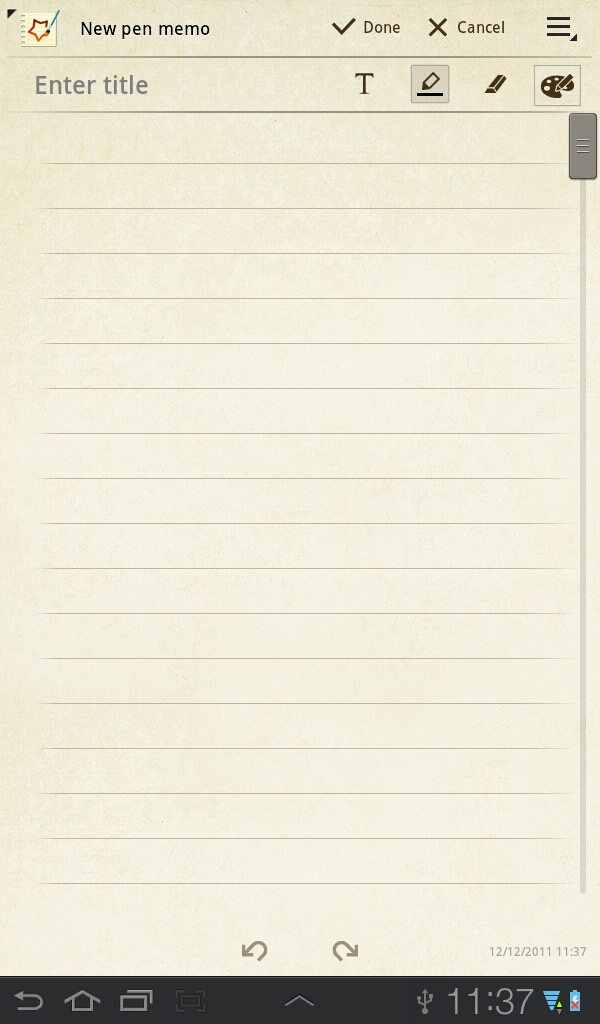Select the pen drawing tool

pyautogui.click(x=430, y=85)
